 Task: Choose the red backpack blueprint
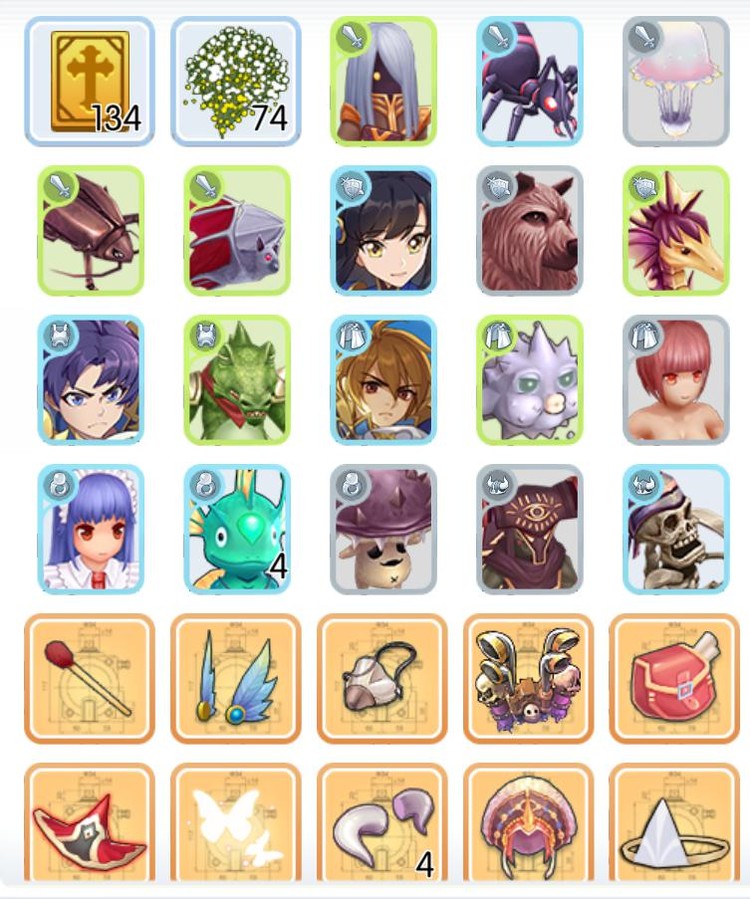coord(675,679)
